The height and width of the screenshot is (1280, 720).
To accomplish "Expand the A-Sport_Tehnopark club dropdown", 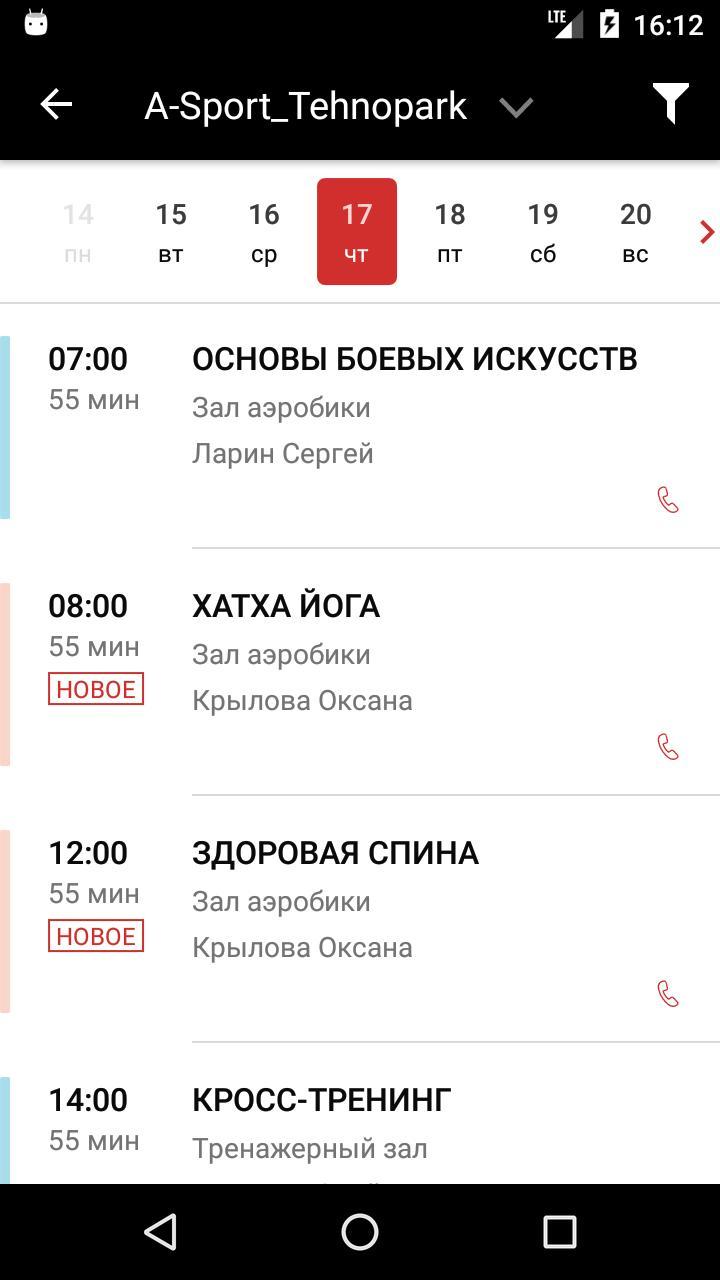I will (x=516, y=106).
